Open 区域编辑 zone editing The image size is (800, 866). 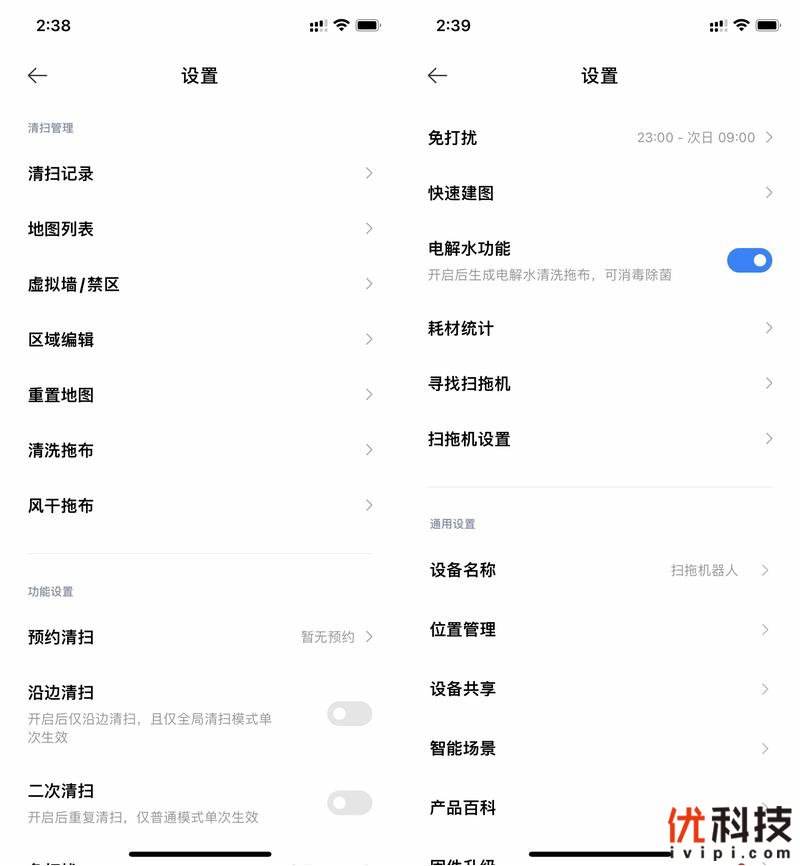(200, 340)
